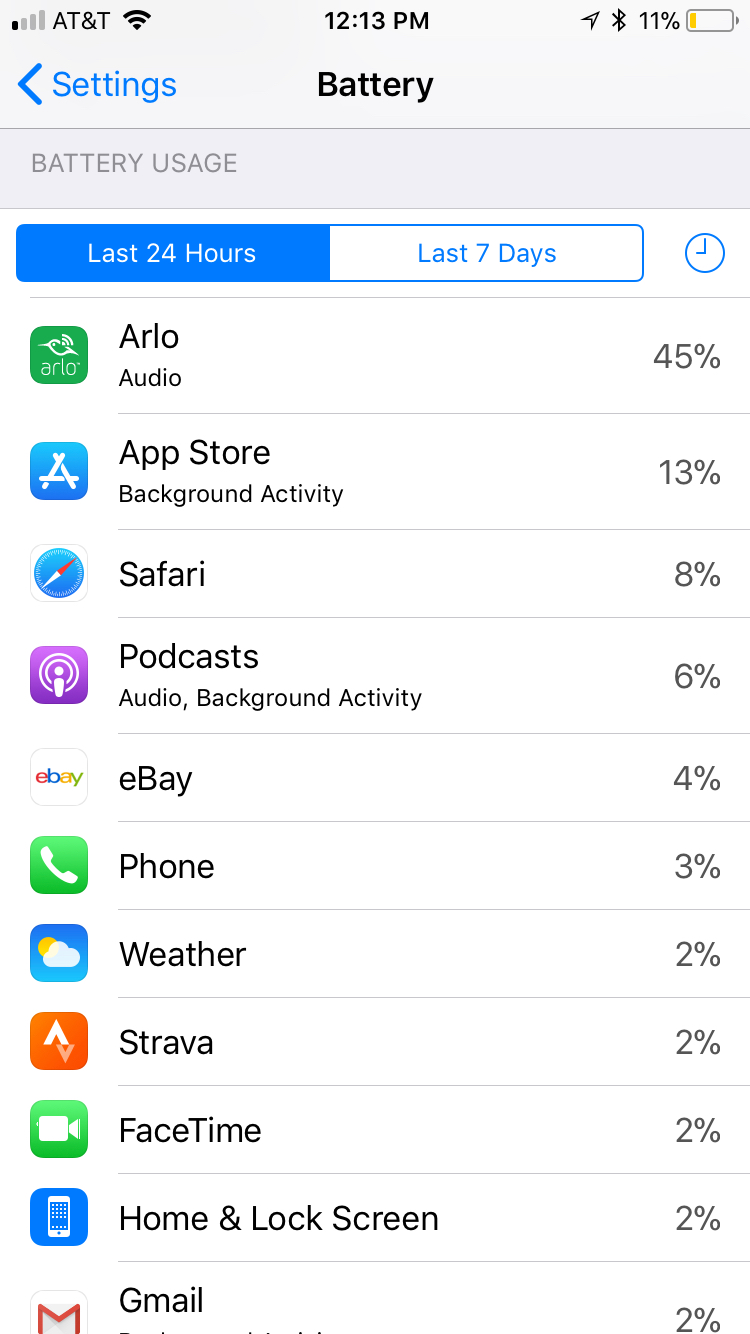
Task: Tap the Arlo battery usage row
Action: tap(375, 356)
